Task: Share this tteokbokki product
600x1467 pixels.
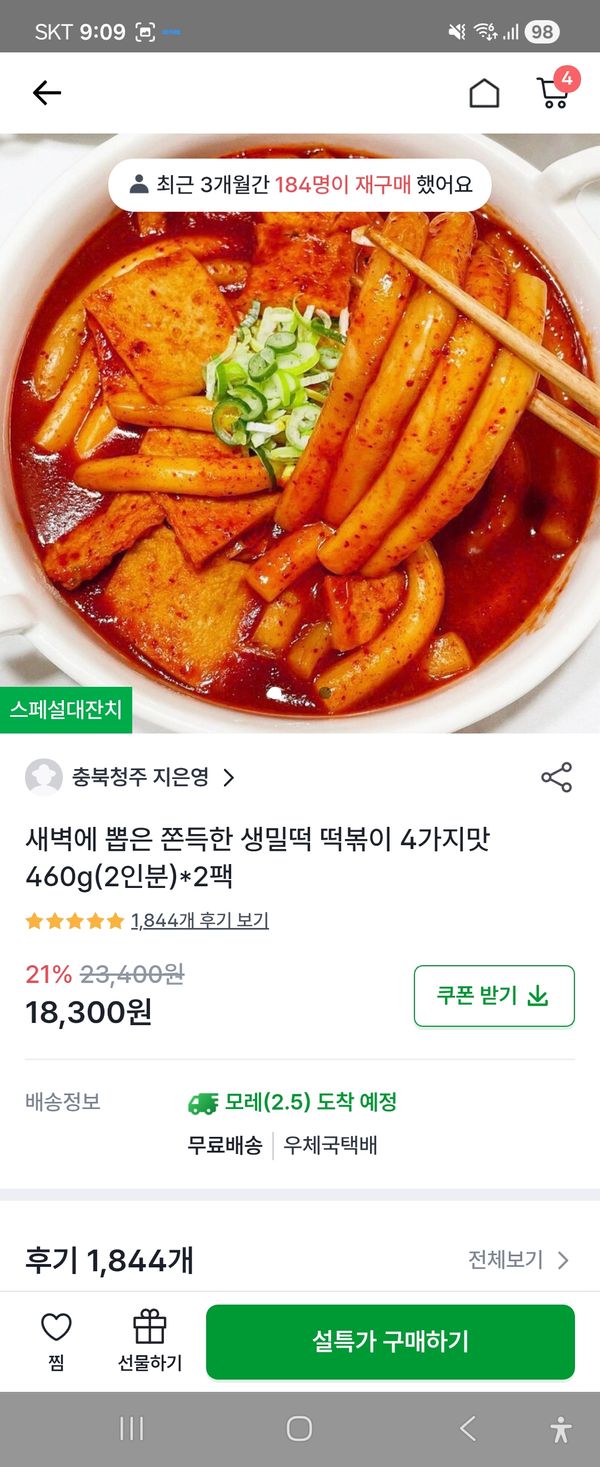Action: tap(556, 777)
